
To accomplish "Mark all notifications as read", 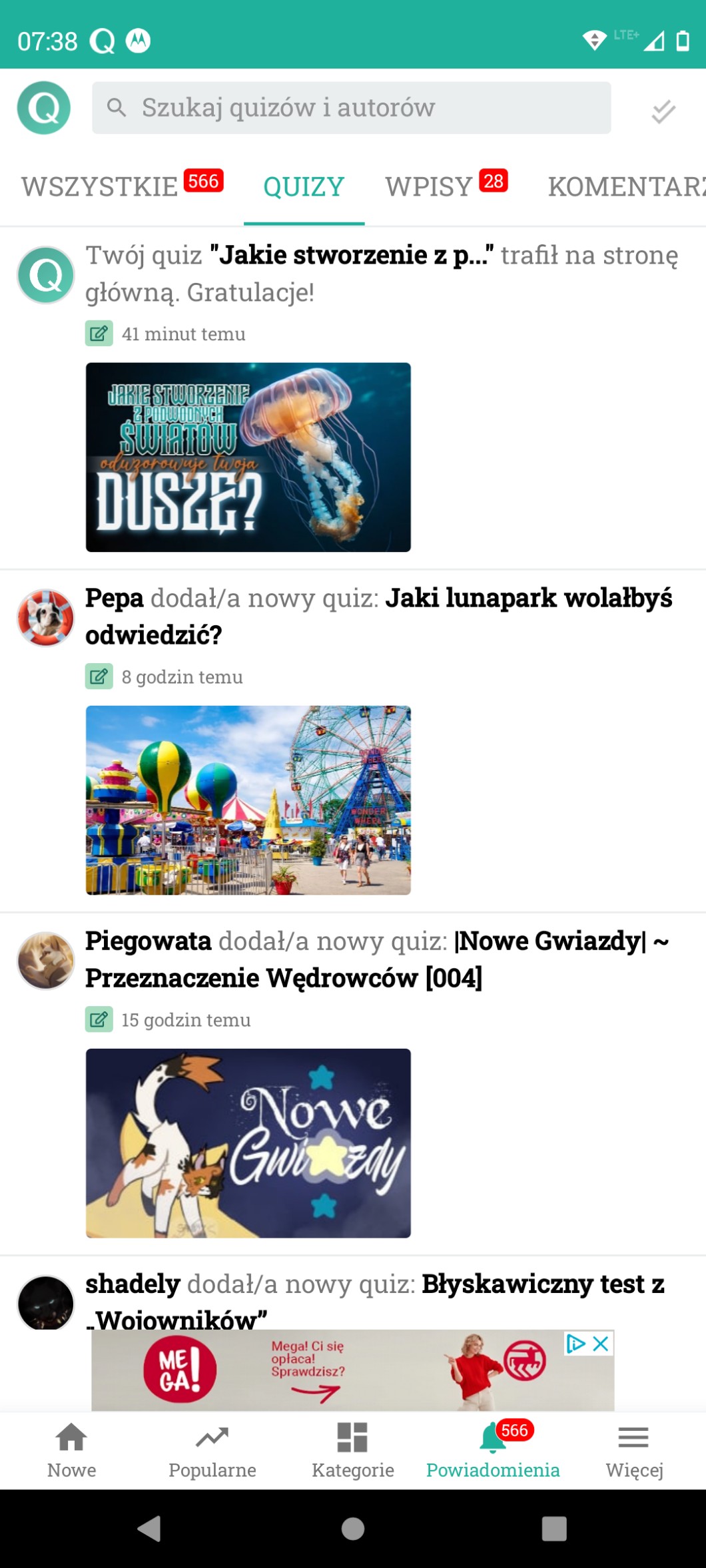I will [x=663, y=111].
